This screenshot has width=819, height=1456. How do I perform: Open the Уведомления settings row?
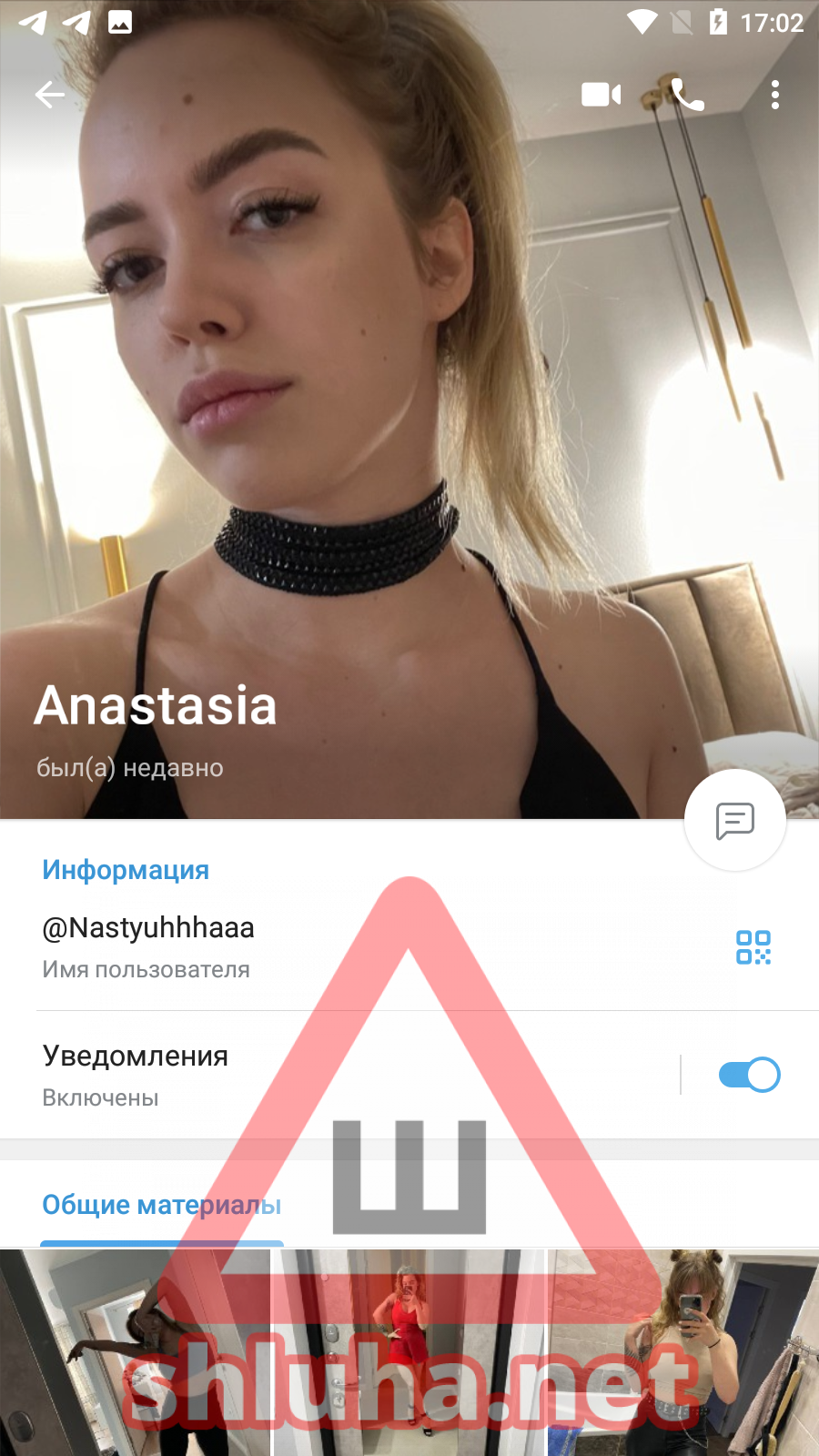(273, 1075)
